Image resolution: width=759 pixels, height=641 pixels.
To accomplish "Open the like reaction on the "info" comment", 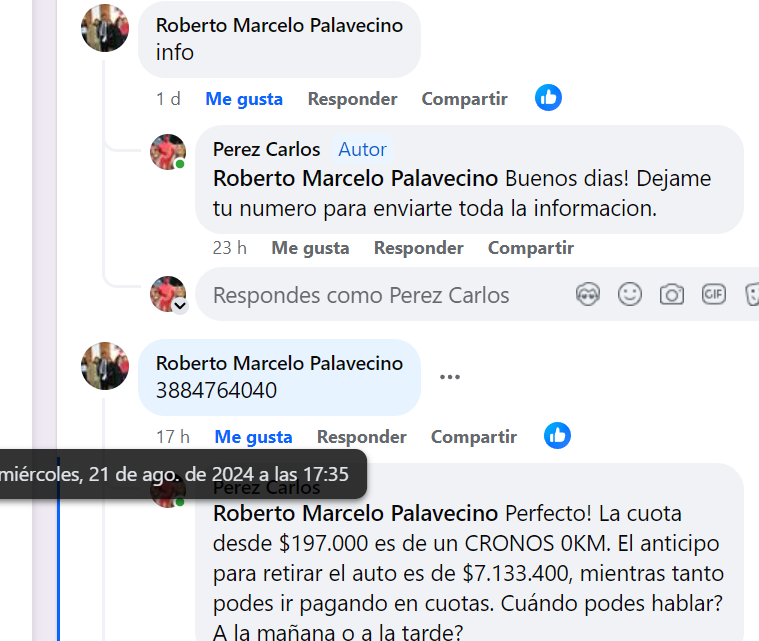I will [548, 98].
